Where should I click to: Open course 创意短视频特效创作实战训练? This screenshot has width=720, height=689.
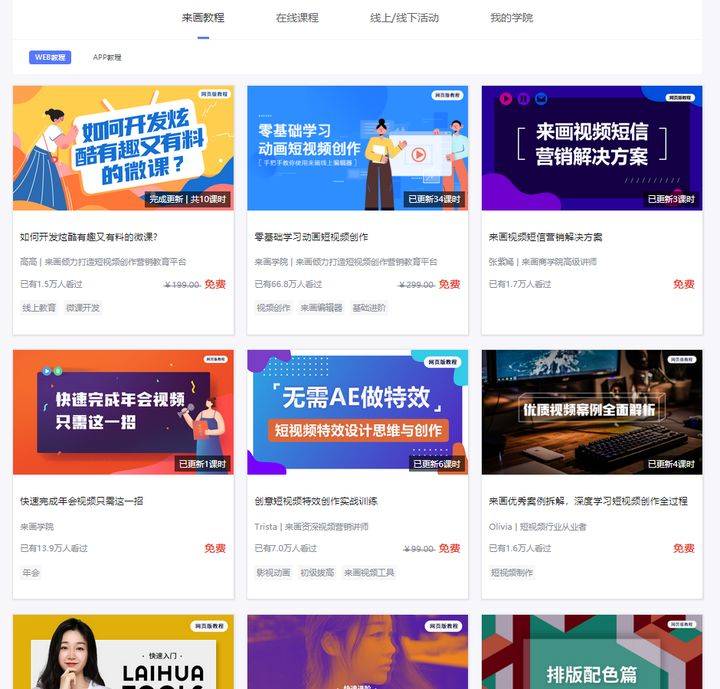[357, 412]
